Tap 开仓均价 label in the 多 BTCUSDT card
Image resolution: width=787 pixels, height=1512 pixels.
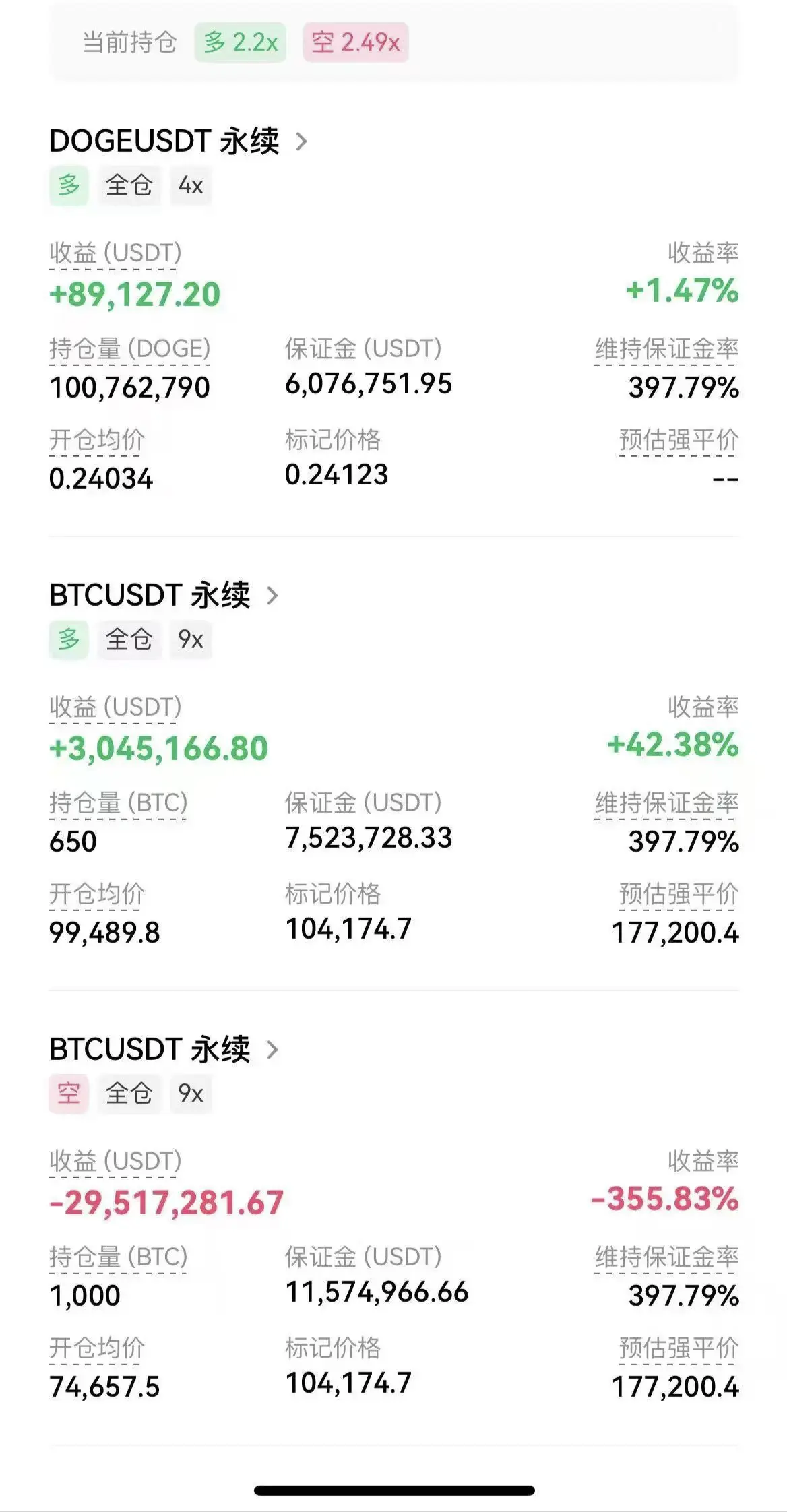(x=97, y=894)
